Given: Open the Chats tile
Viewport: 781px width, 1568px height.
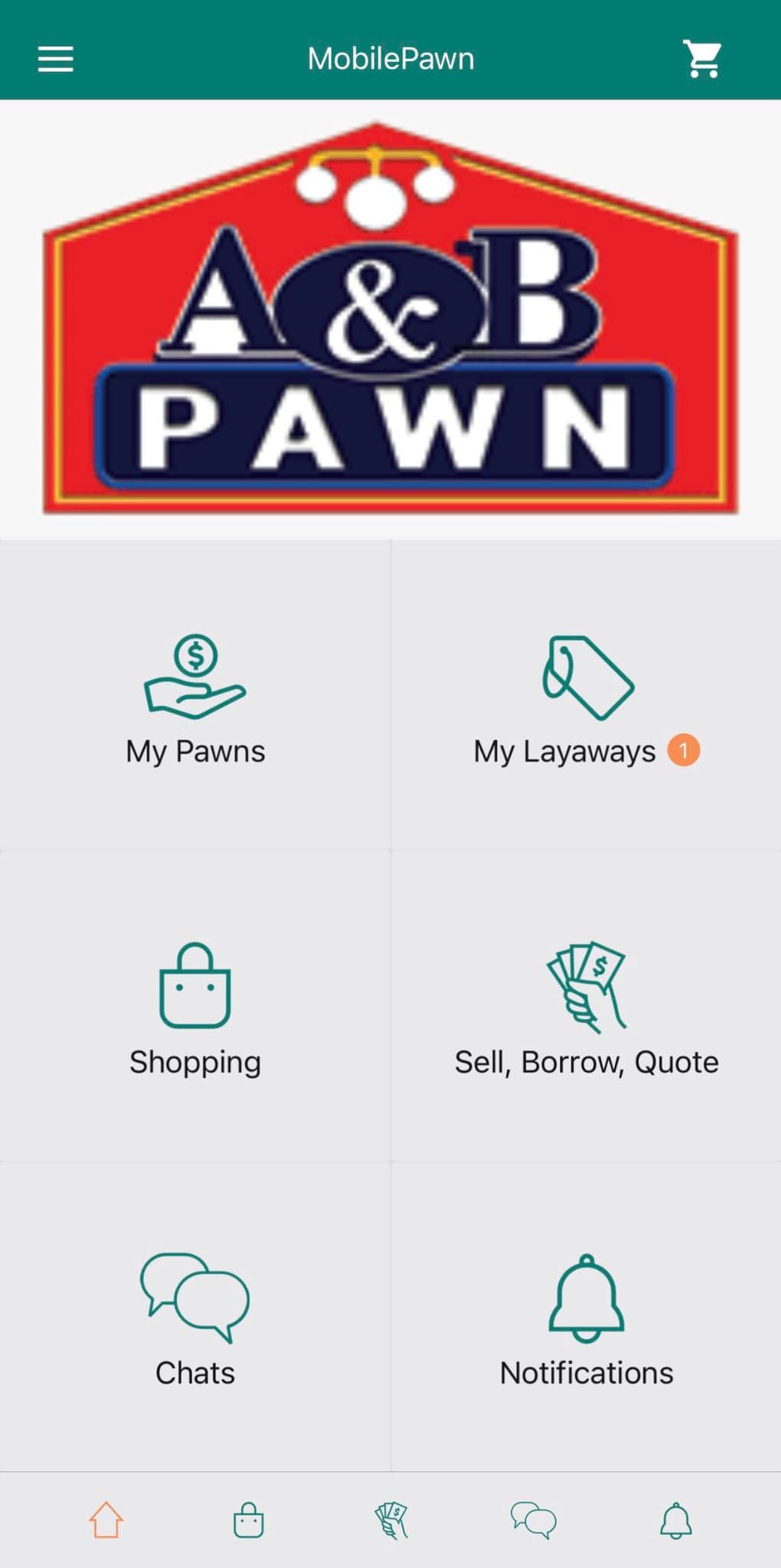Looking at the screenshot, I should [195, 1317].
